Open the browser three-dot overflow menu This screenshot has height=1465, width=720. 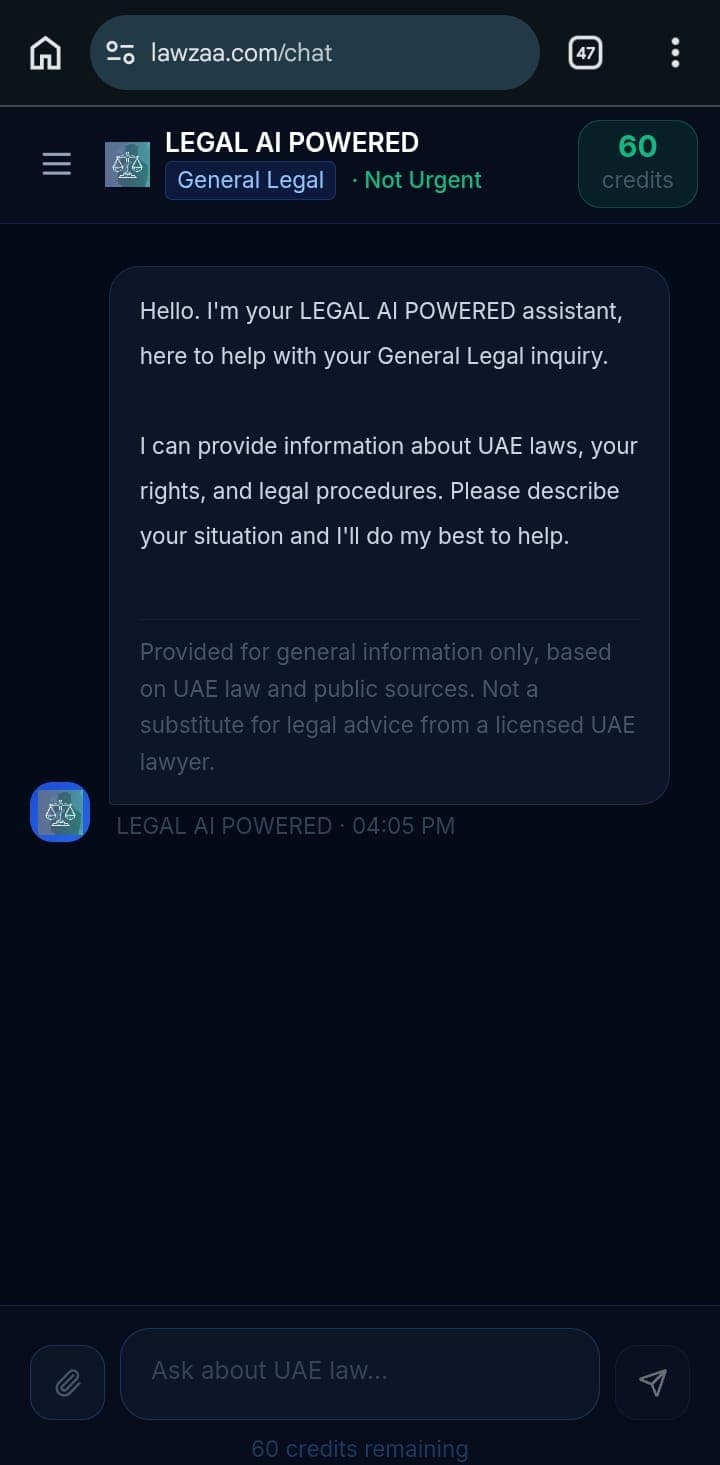point(675,52)
